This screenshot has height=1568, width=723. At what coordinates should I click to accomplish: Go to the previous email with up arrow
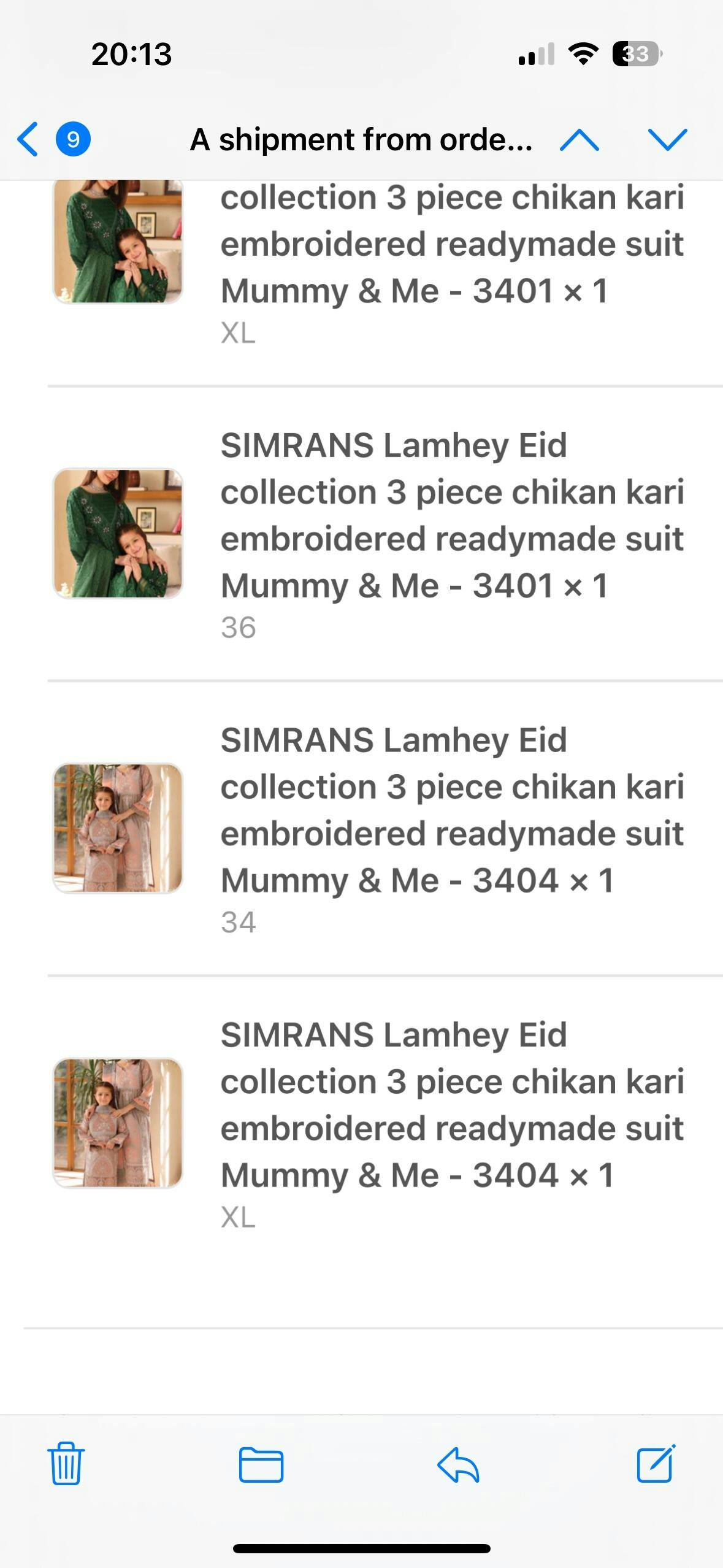click(x=579, y=140)
